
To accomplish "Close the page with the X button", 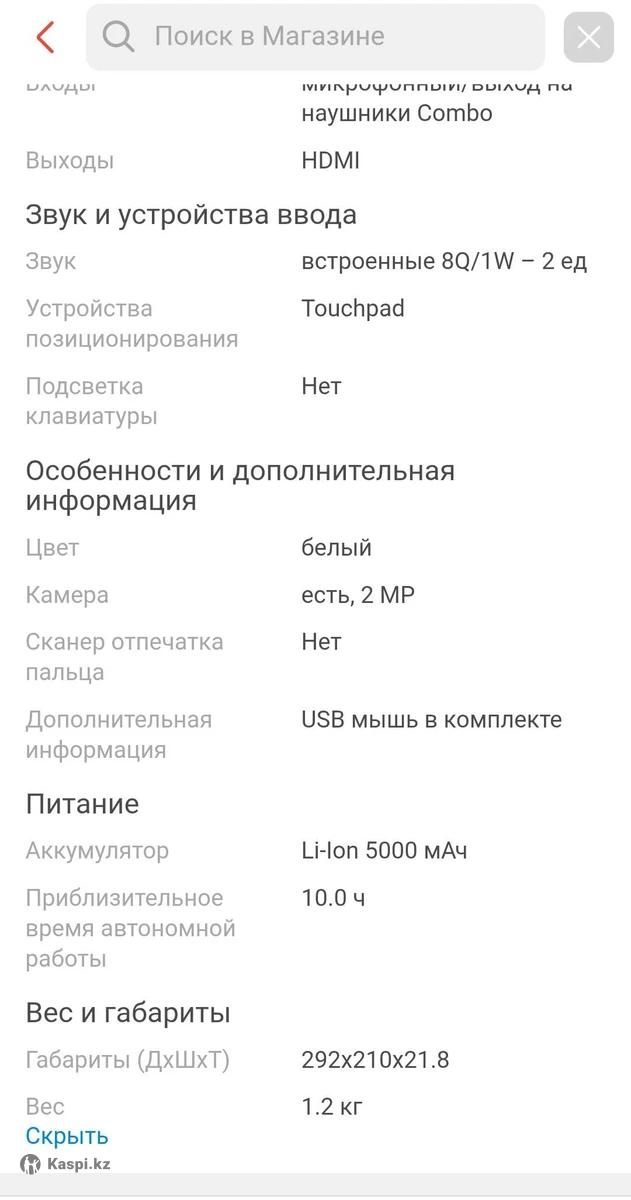I will [x=588, y=38].
